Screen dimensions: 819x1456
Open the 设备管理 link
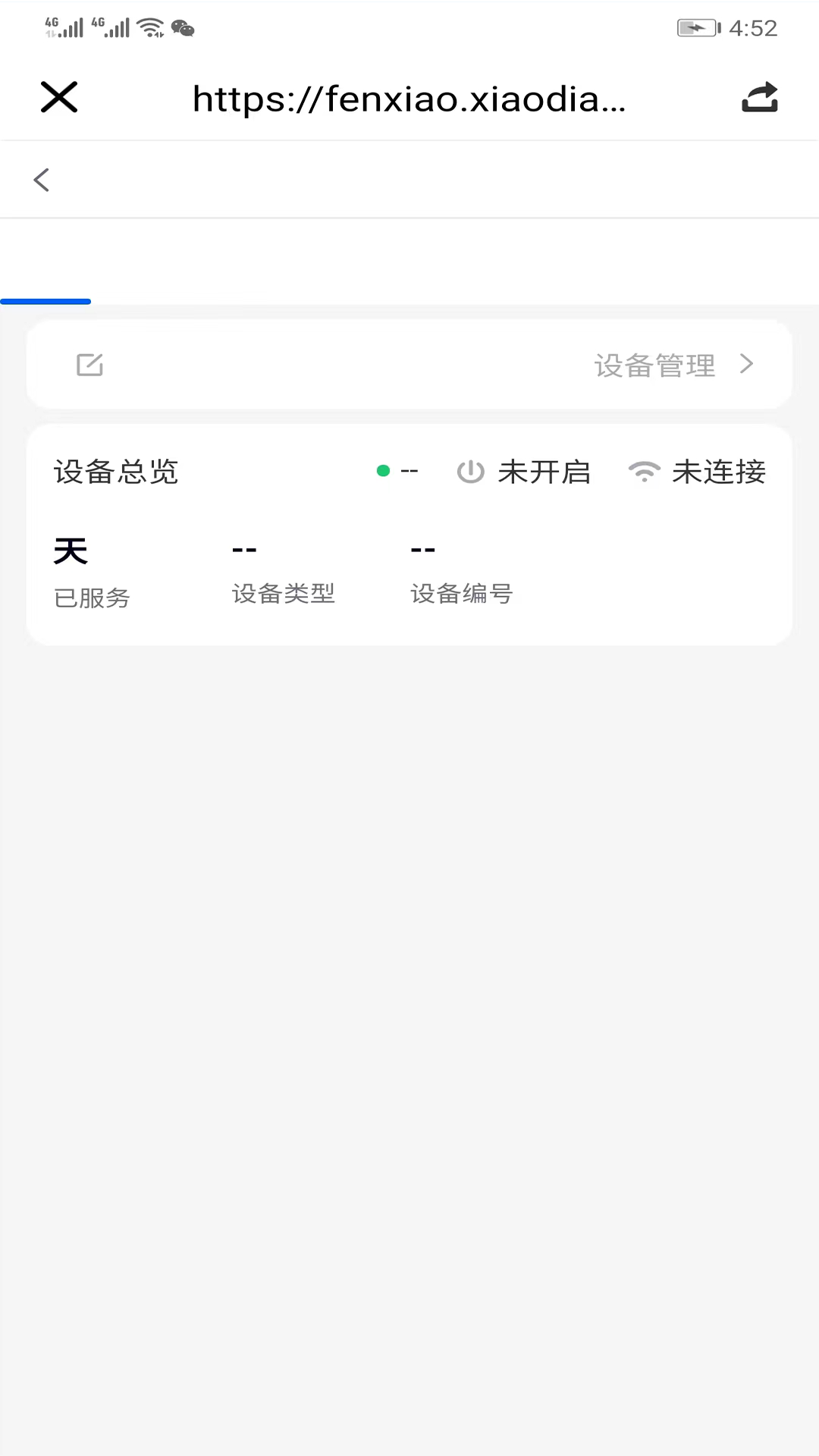[x=655, y=365]
